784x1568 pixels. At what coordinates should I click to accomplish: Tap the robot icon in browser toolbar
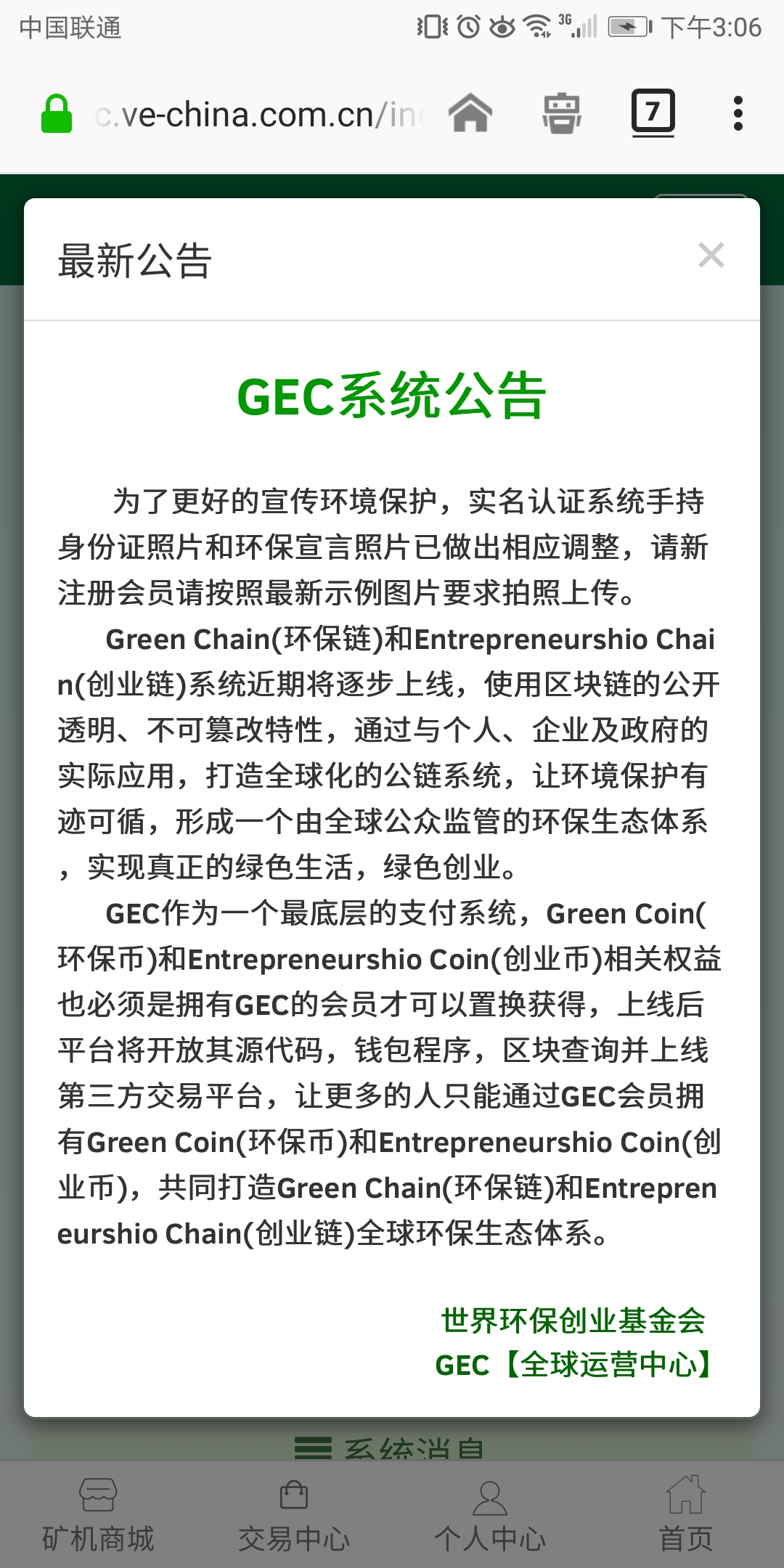[x=562, y=114]
